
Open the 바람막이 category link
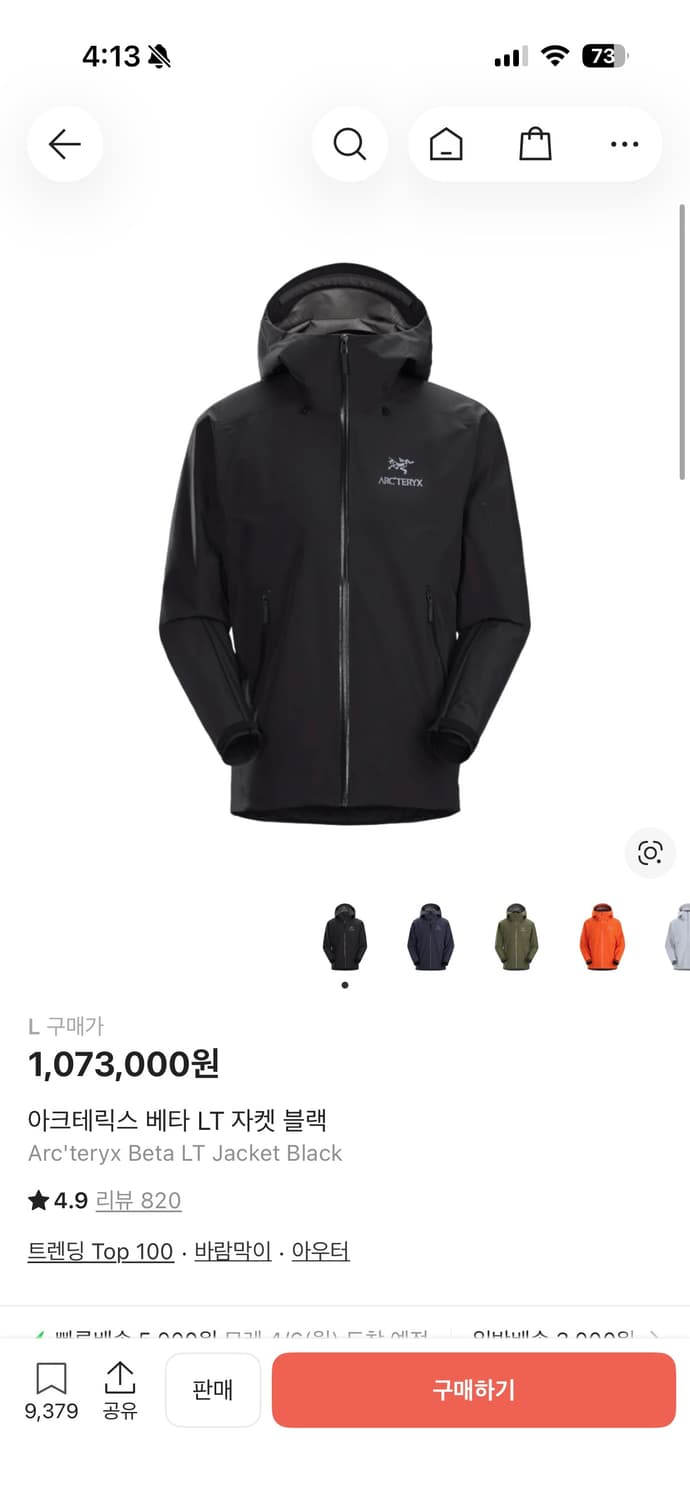click(x=233, y=1251)
